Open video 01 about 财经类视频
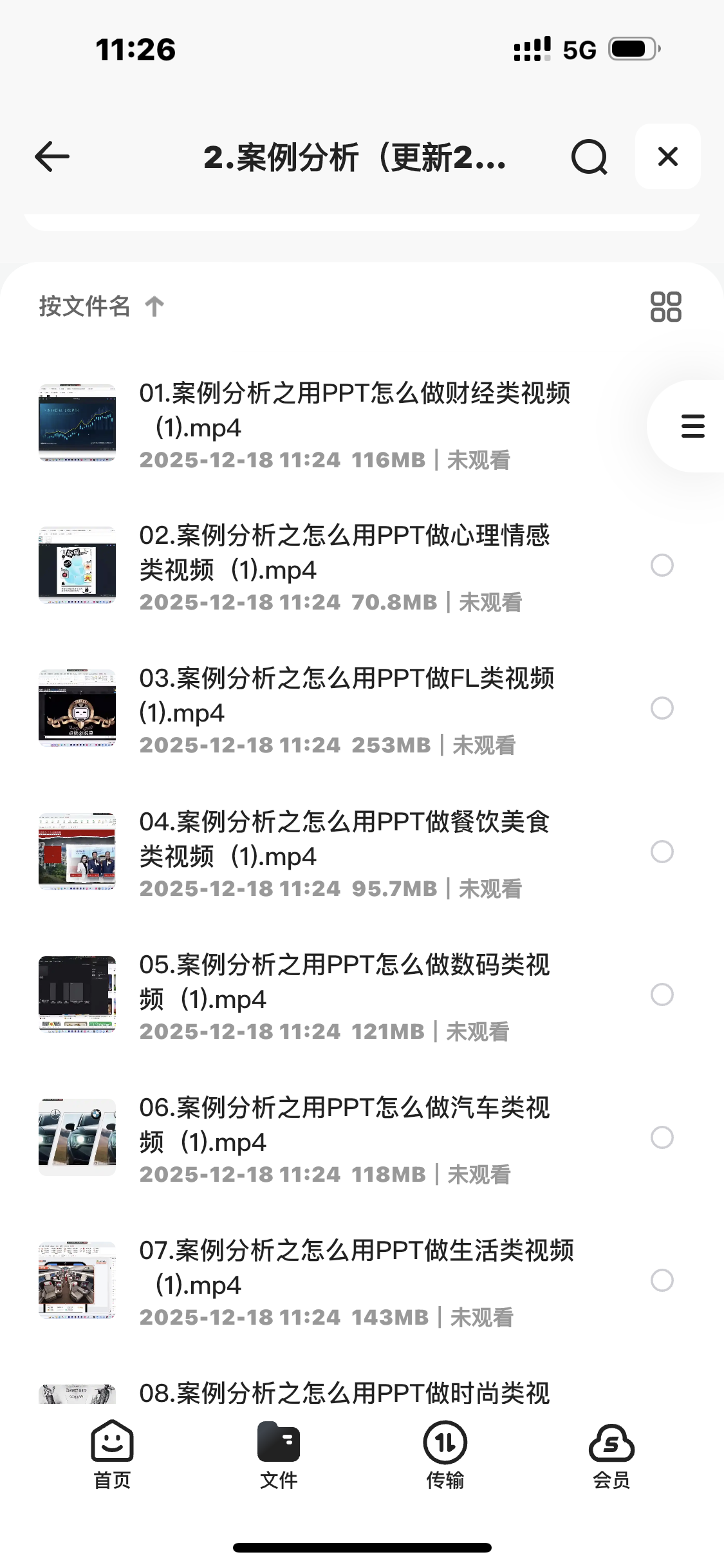This screenshot has height=1568, width=724. 354,411
